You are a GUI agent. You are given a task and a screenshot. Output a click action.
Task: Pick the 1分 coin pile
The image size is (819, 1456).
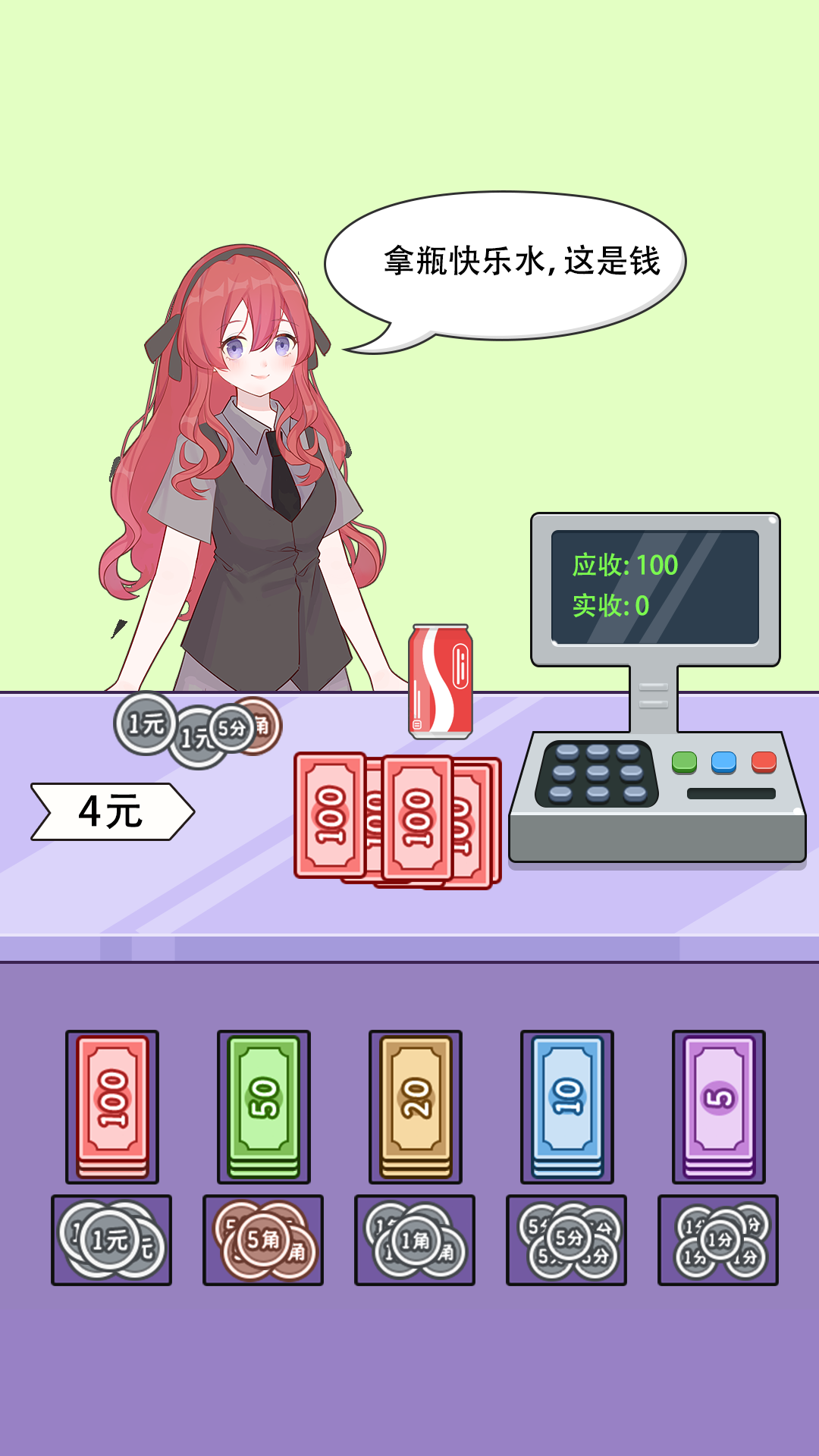(x=718, y=1241)
